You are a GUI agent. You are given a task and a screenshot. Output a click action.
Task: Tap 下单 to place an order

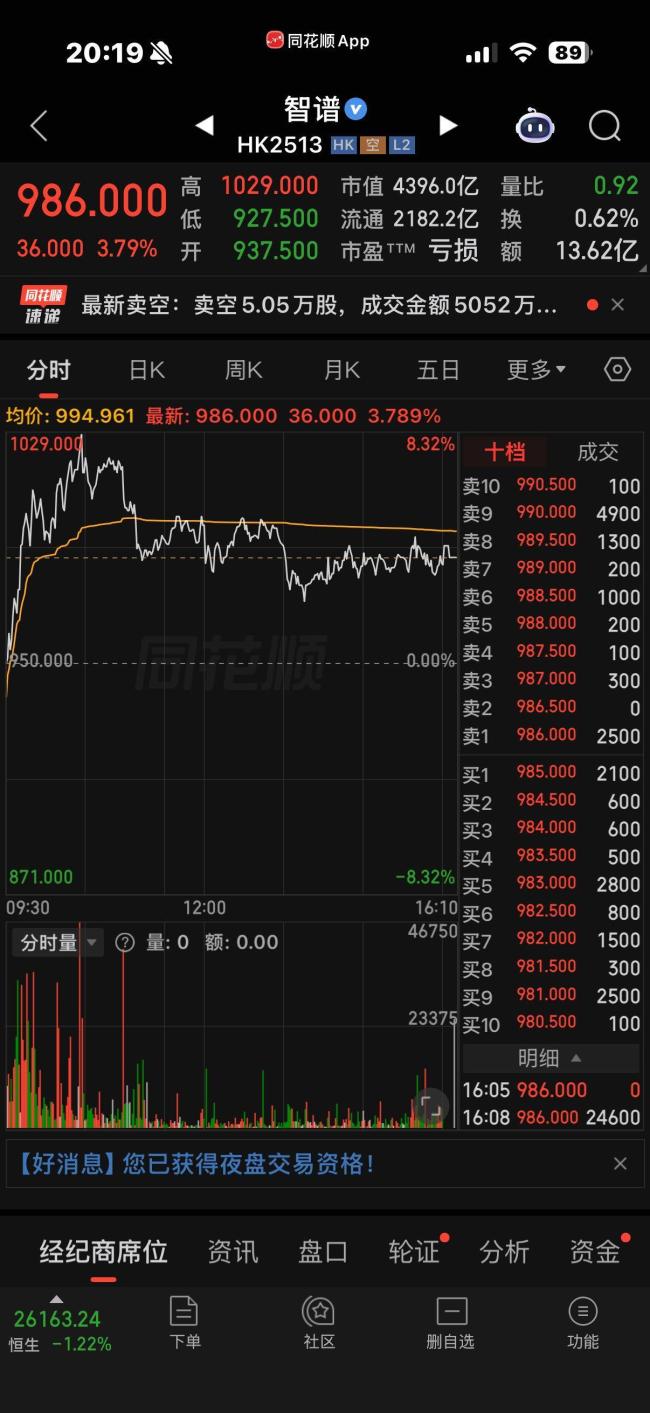tap(185, 1323)
